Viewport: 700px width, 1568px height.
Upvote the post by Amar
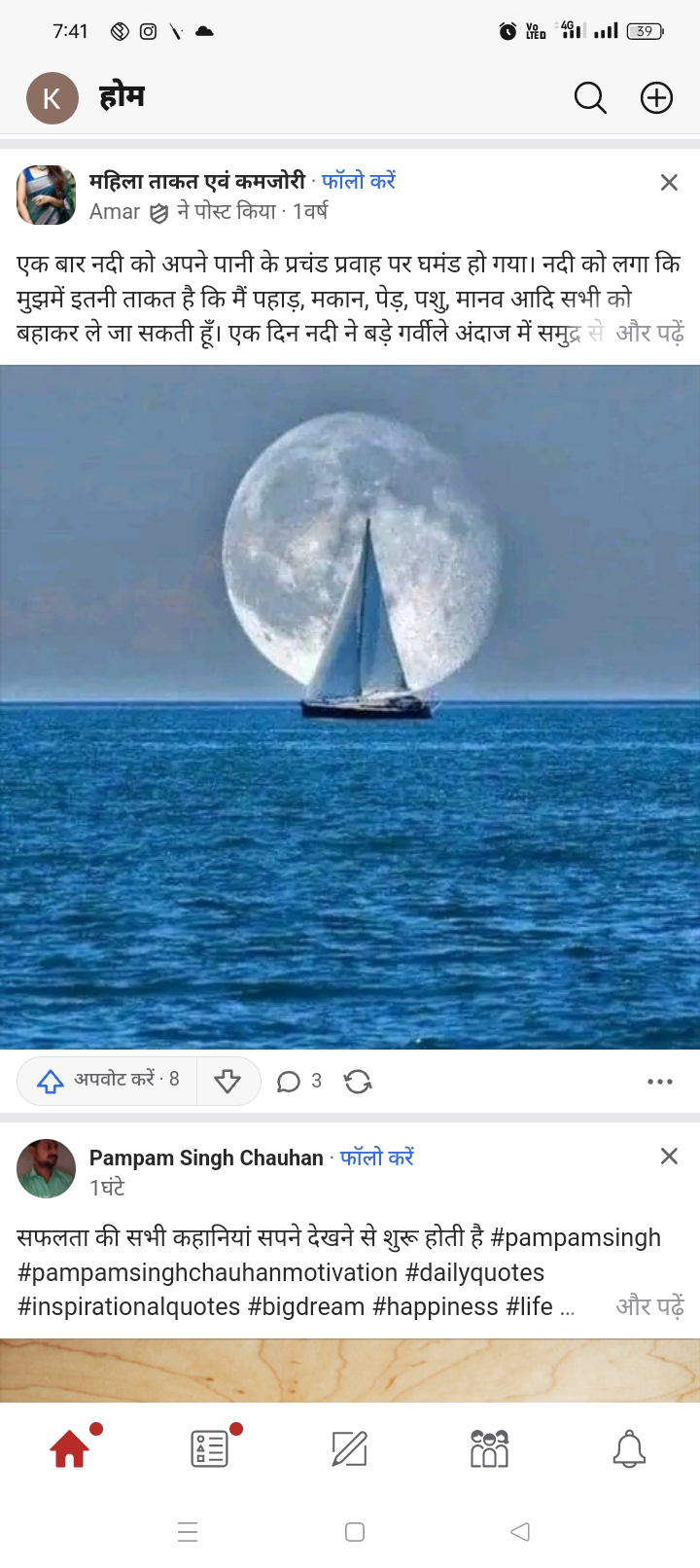click(108, 1080)
